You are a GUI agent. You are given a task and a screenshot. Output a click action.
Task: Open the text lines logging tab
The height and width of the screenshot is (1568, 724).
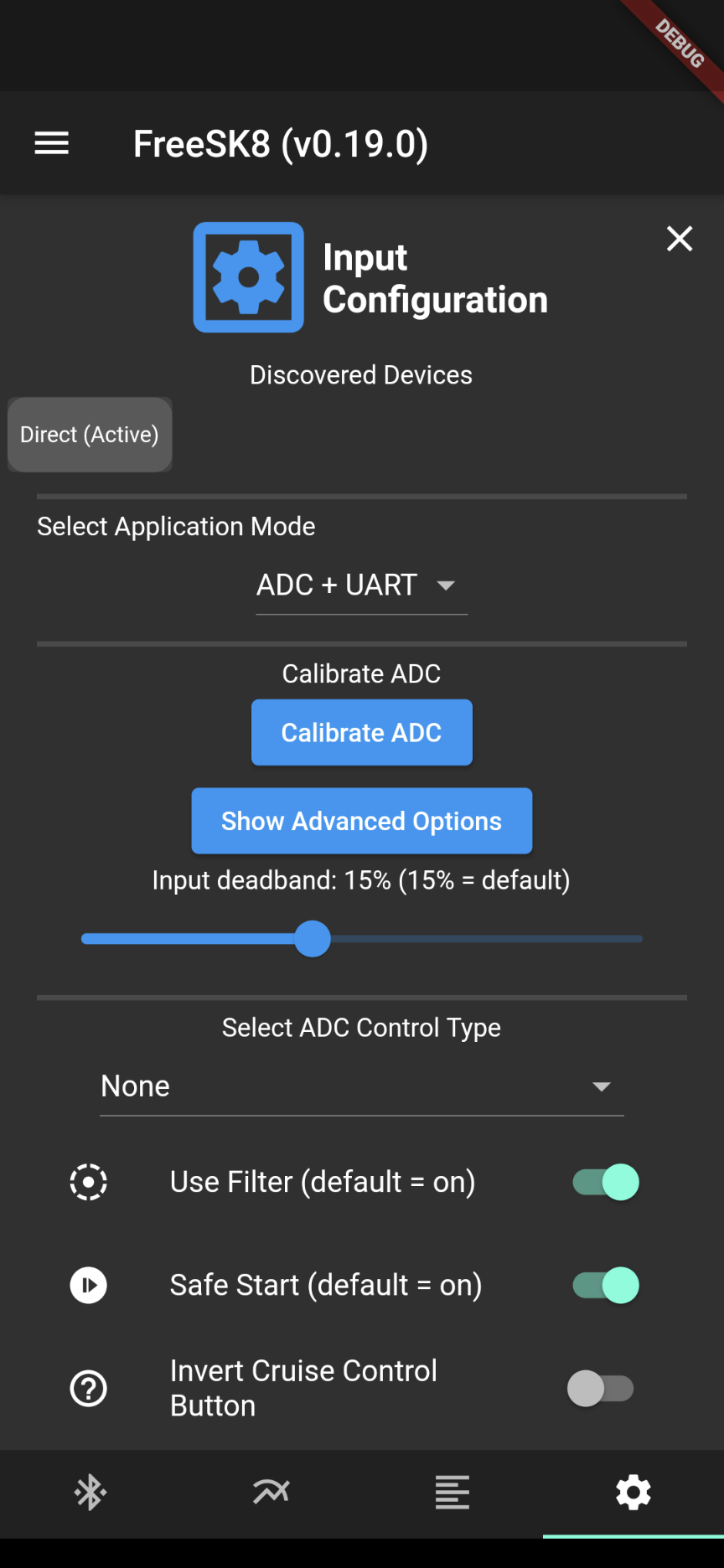coord(452,1493)
